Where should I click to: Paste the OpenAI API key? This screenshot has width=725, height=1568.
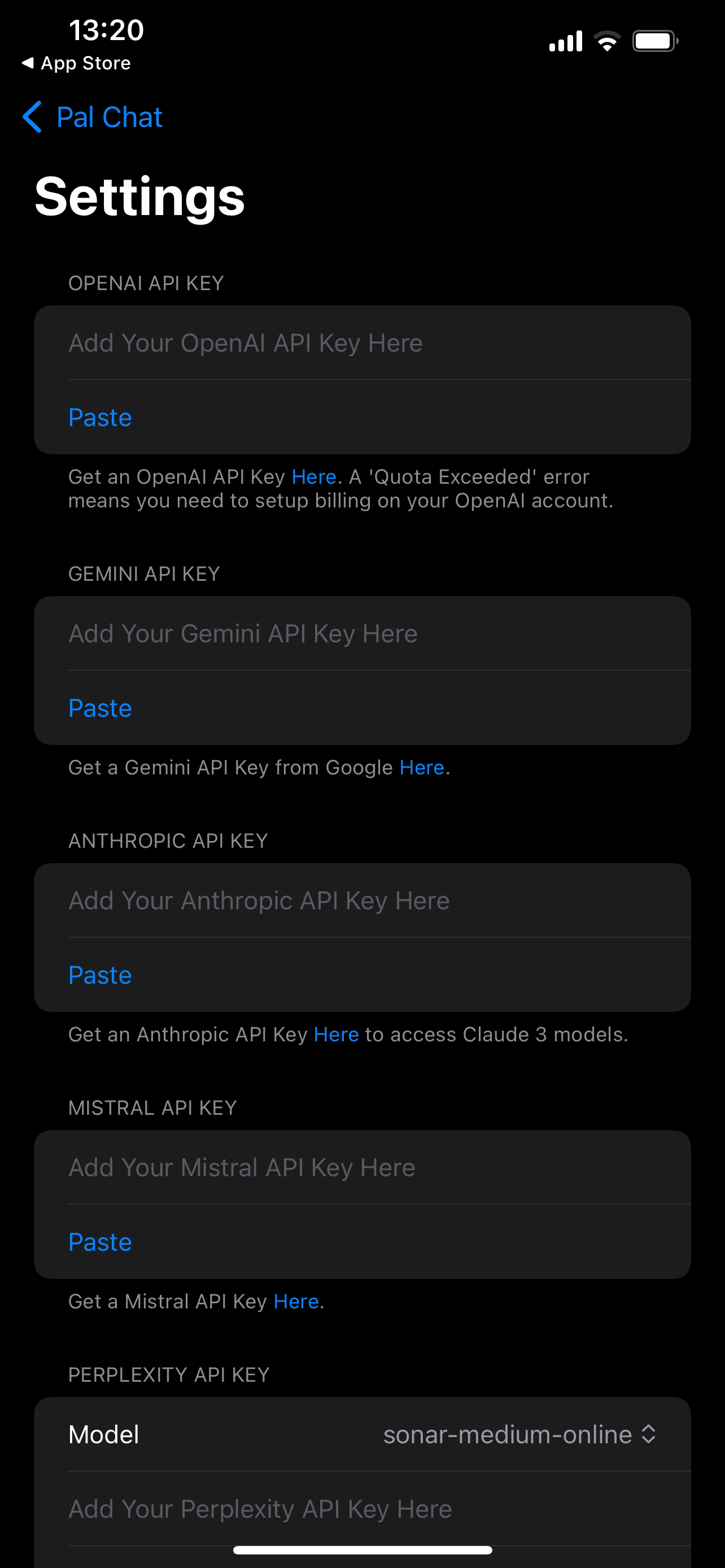click(x=101, y=418)
